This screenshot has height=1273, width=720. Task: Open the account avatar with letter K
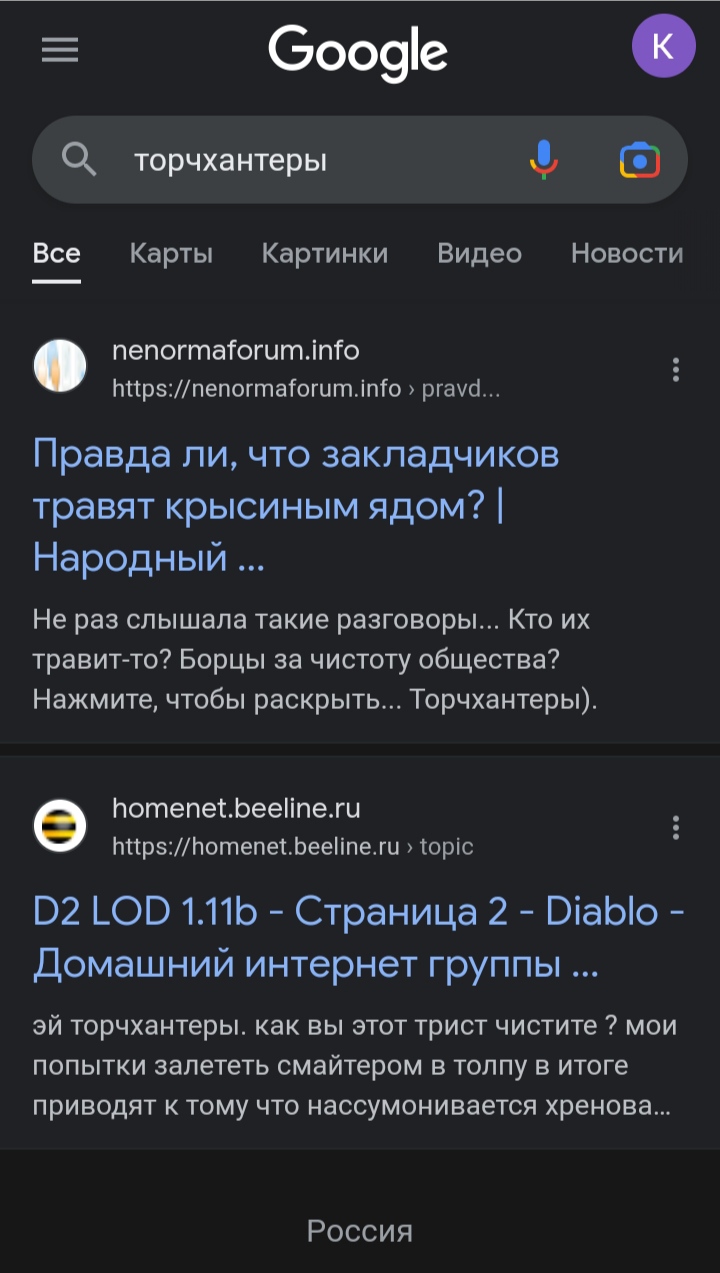tap(663, 47)
